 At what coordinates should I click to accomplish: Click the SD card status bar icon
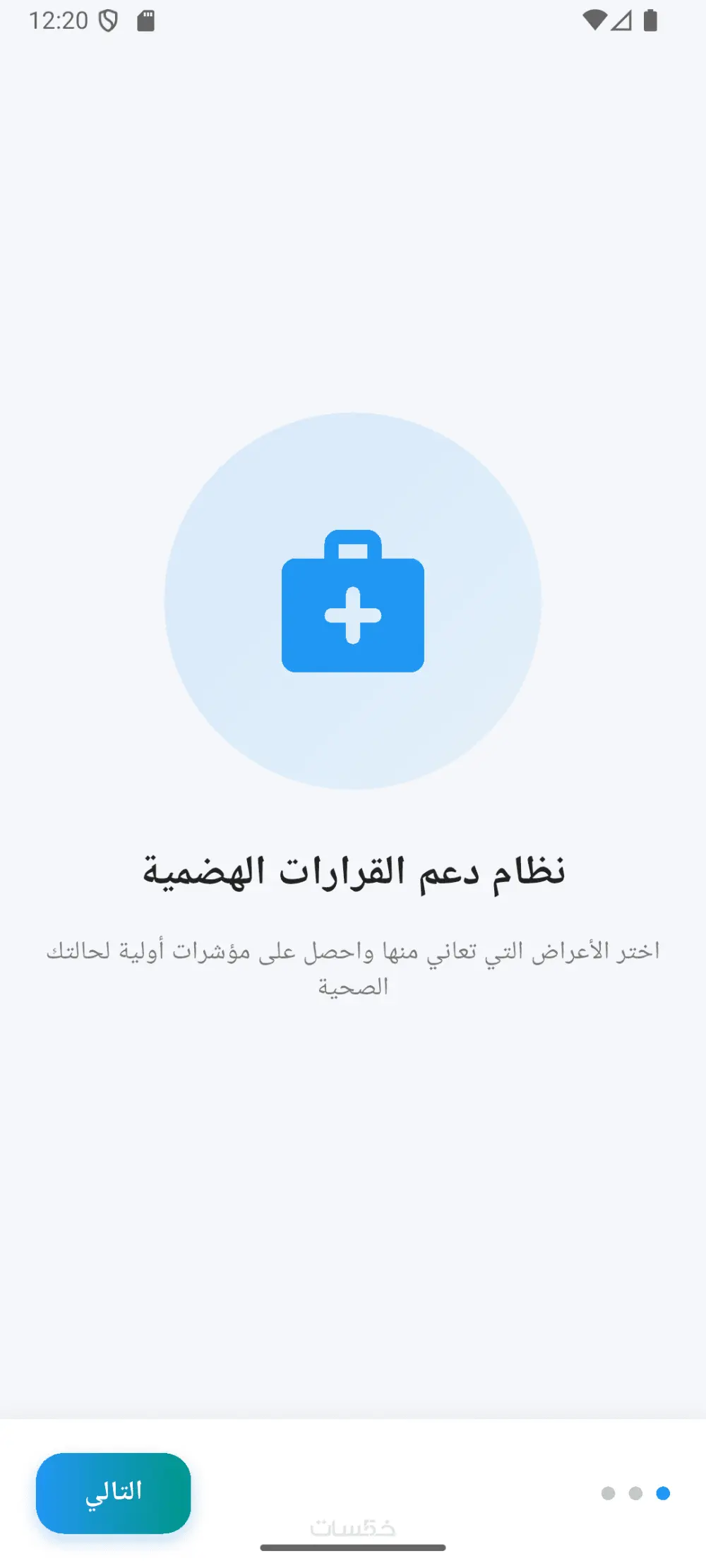point(146,20)
